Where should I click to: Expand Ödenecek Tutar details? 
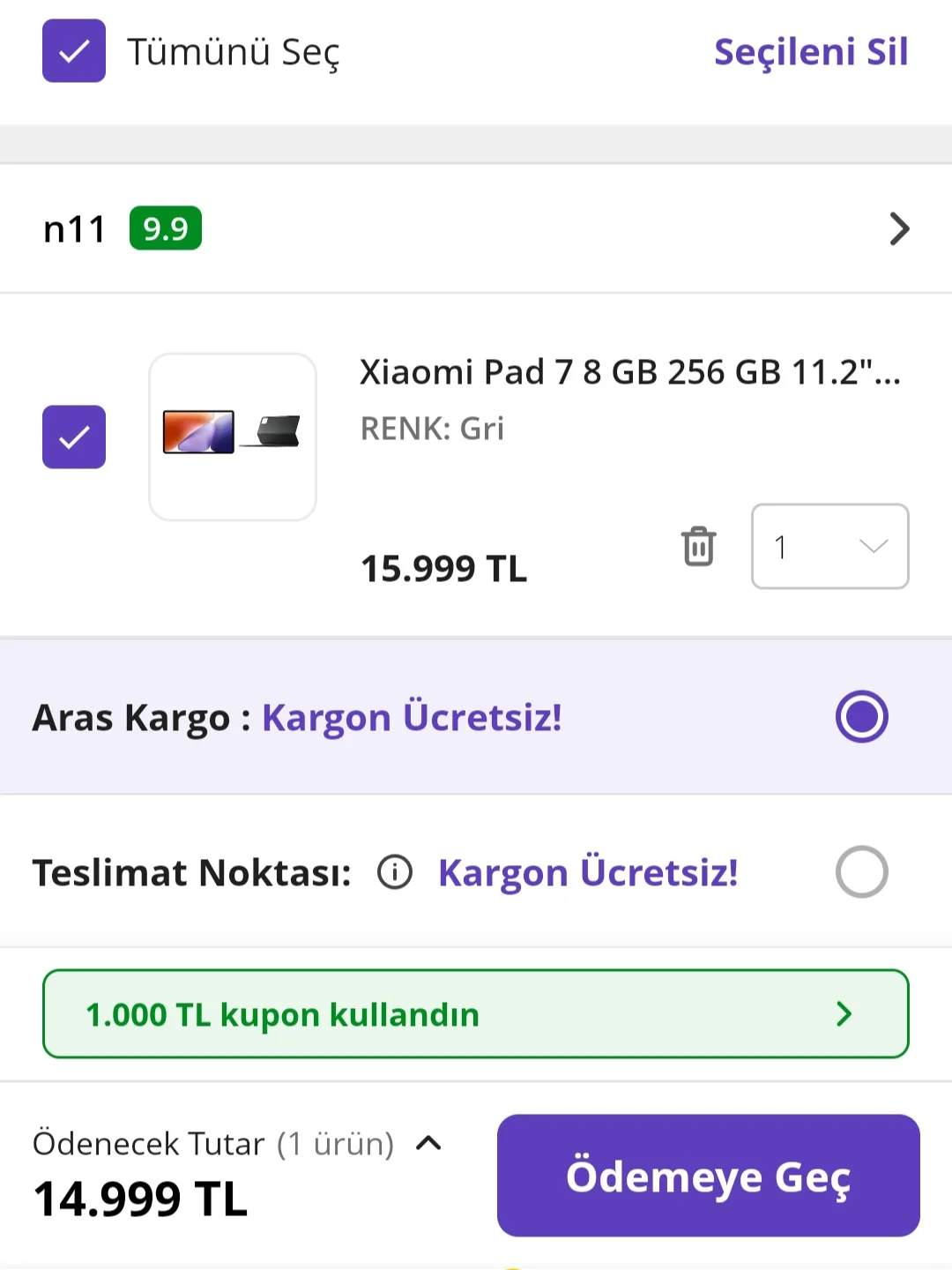pos(428,1144)
